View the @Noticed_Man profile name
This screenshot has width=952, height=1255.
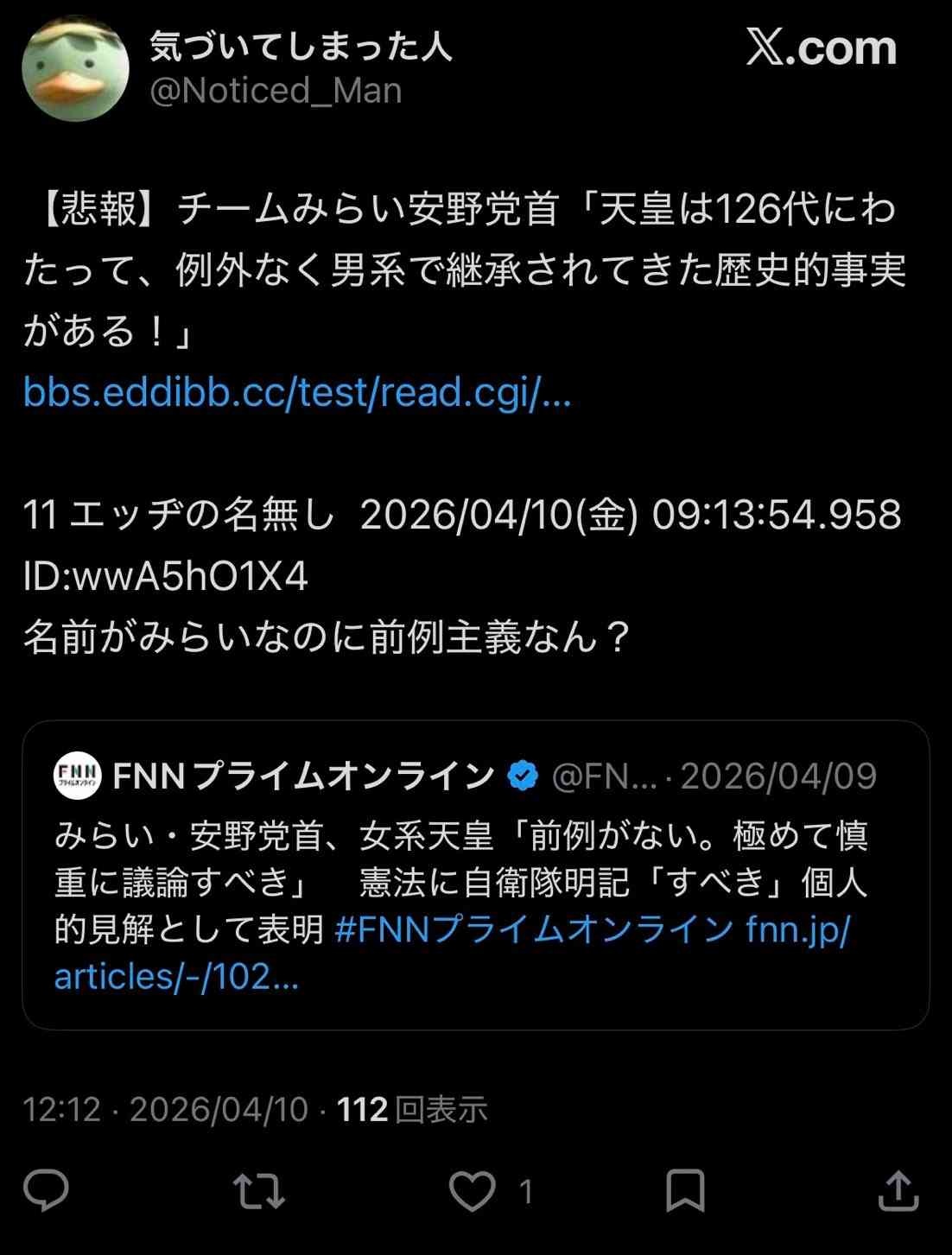pos(300,47)
